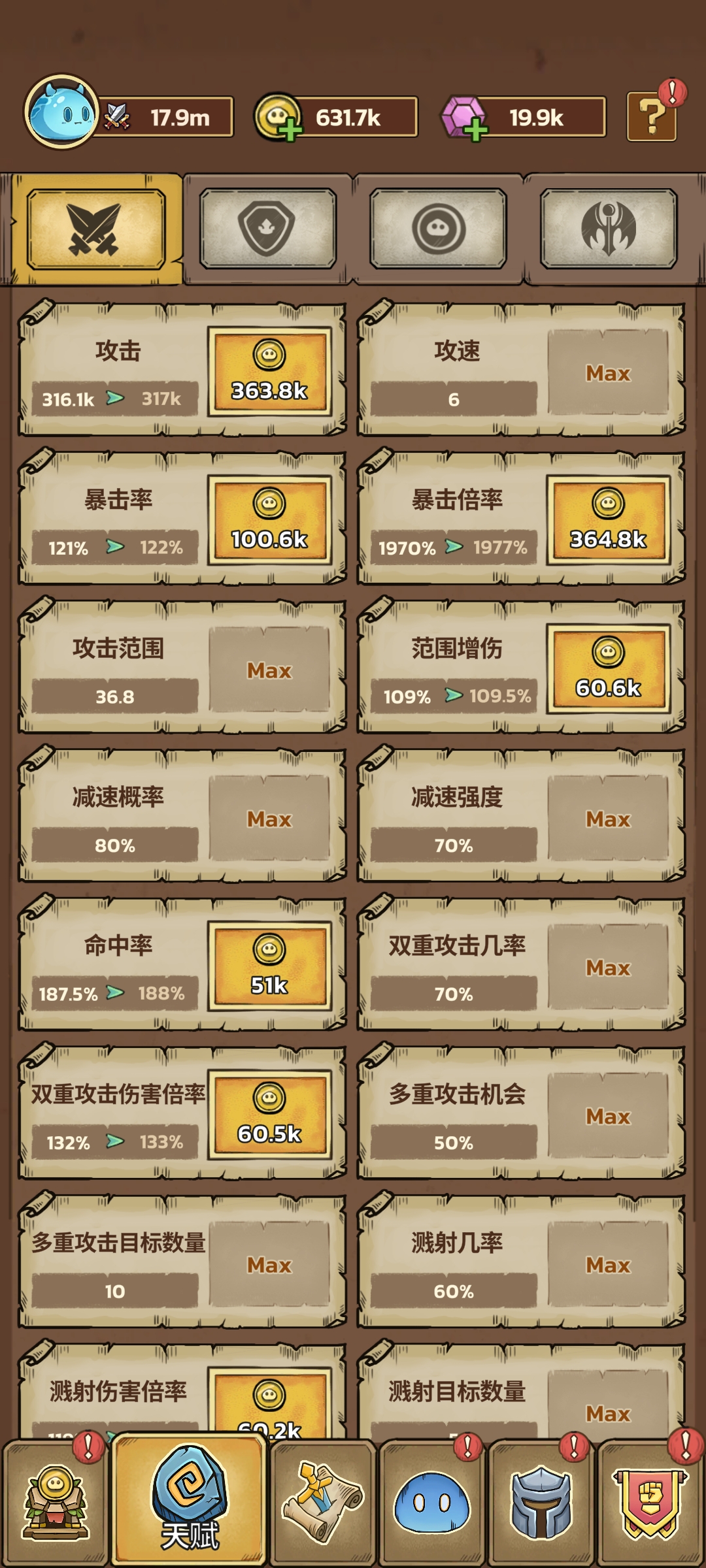Select the crossed swords attack tab
706x1568 pixels.
tap(95, 229)
